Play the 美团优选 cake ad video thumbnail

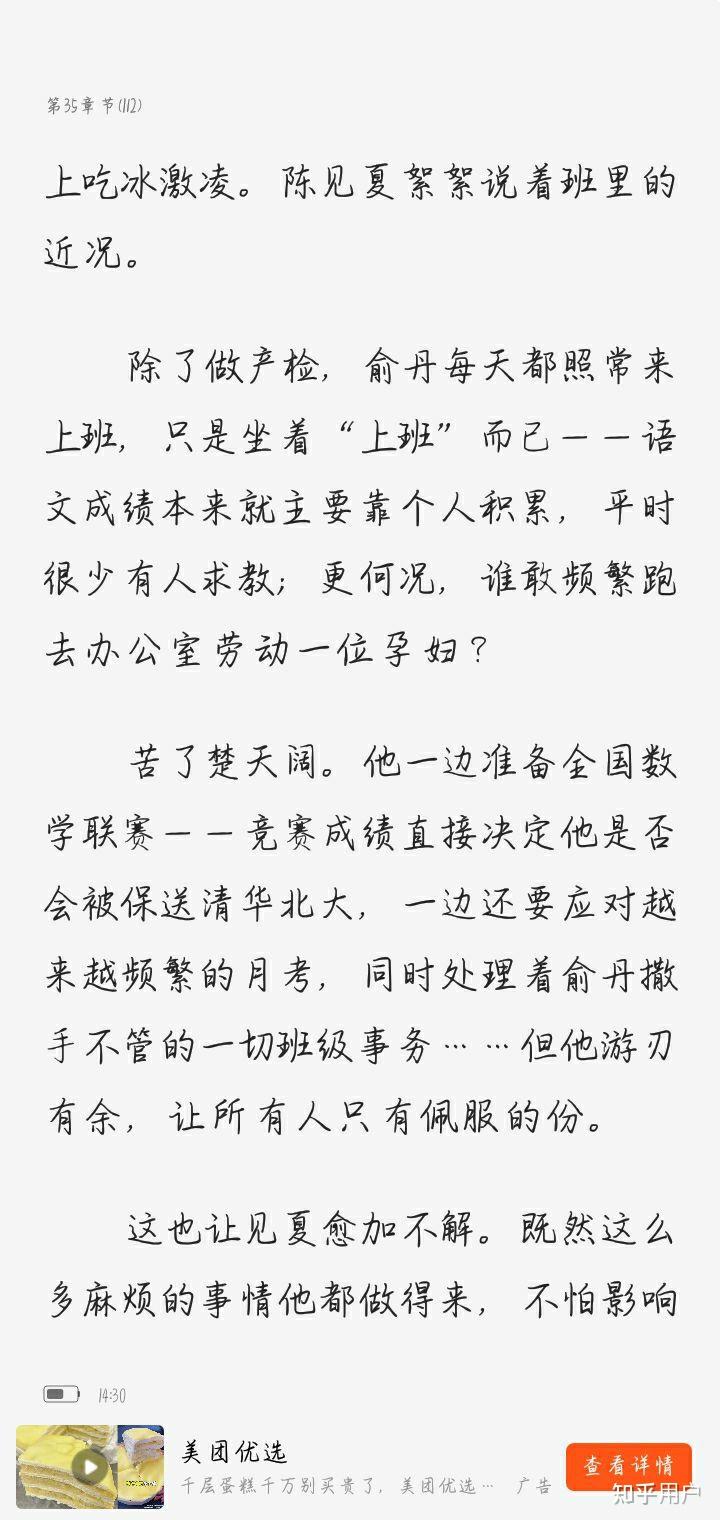pos(89,1467)
